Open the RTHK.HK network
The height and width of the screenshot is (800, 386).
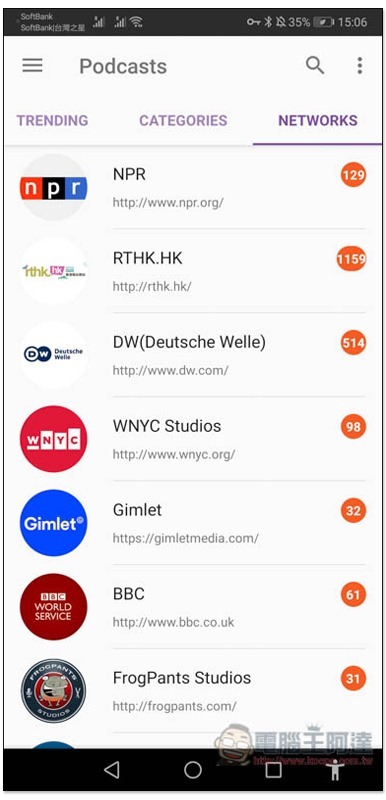[x=193, y=271]
